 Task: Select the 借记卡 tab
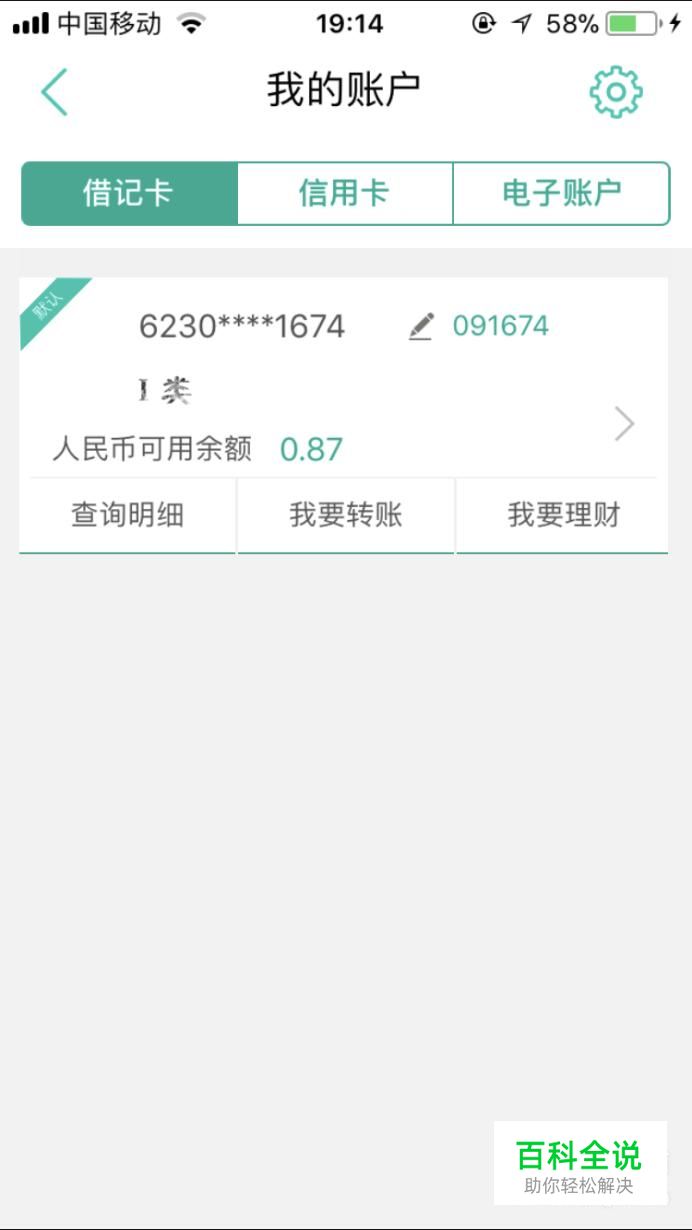(x=129, y=193)
